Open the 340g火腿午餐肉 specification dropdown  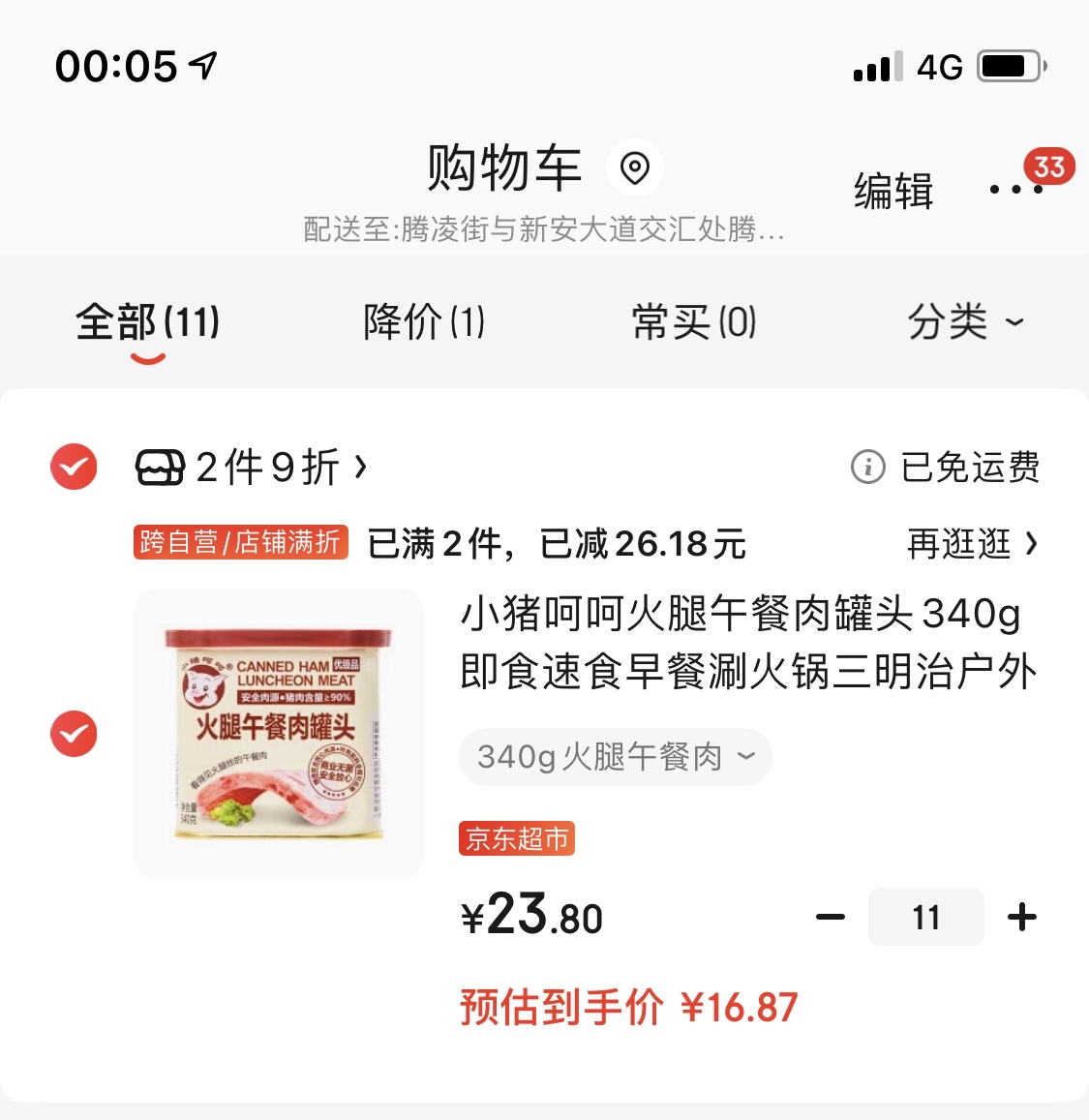tap(614, 758)
